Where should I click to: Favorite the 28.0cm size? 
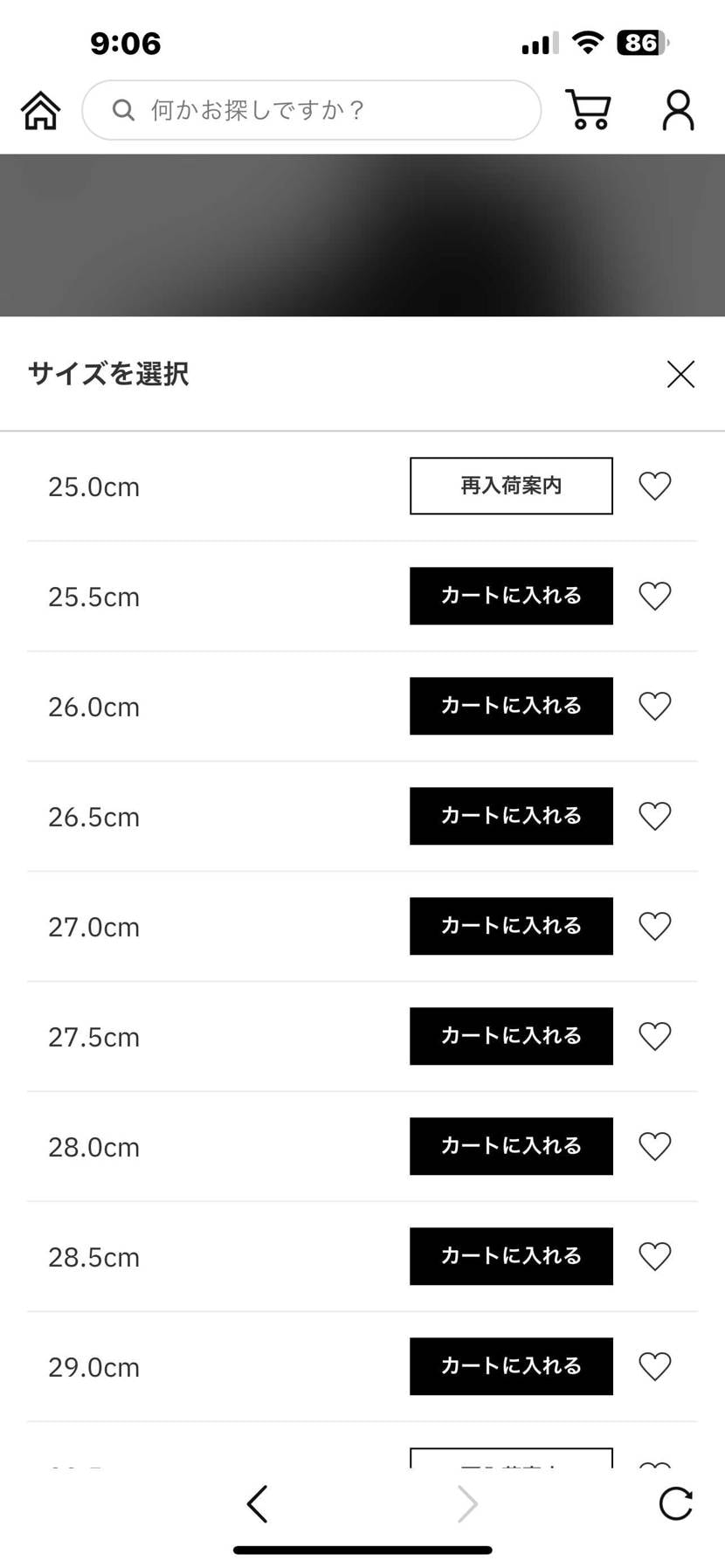[654, 1146]
